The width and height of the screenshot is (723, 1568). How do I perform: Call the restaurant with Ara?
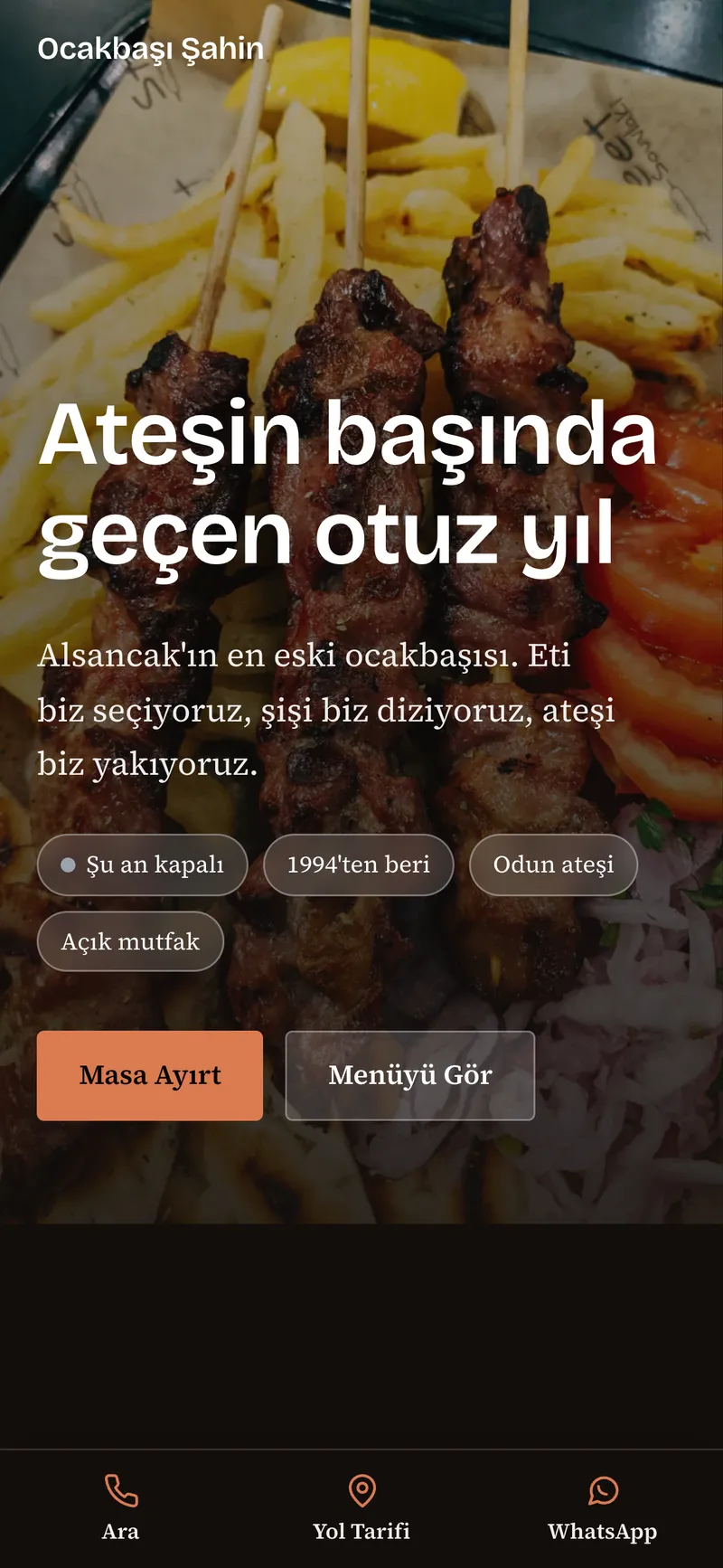click(x=121, y=1508)
